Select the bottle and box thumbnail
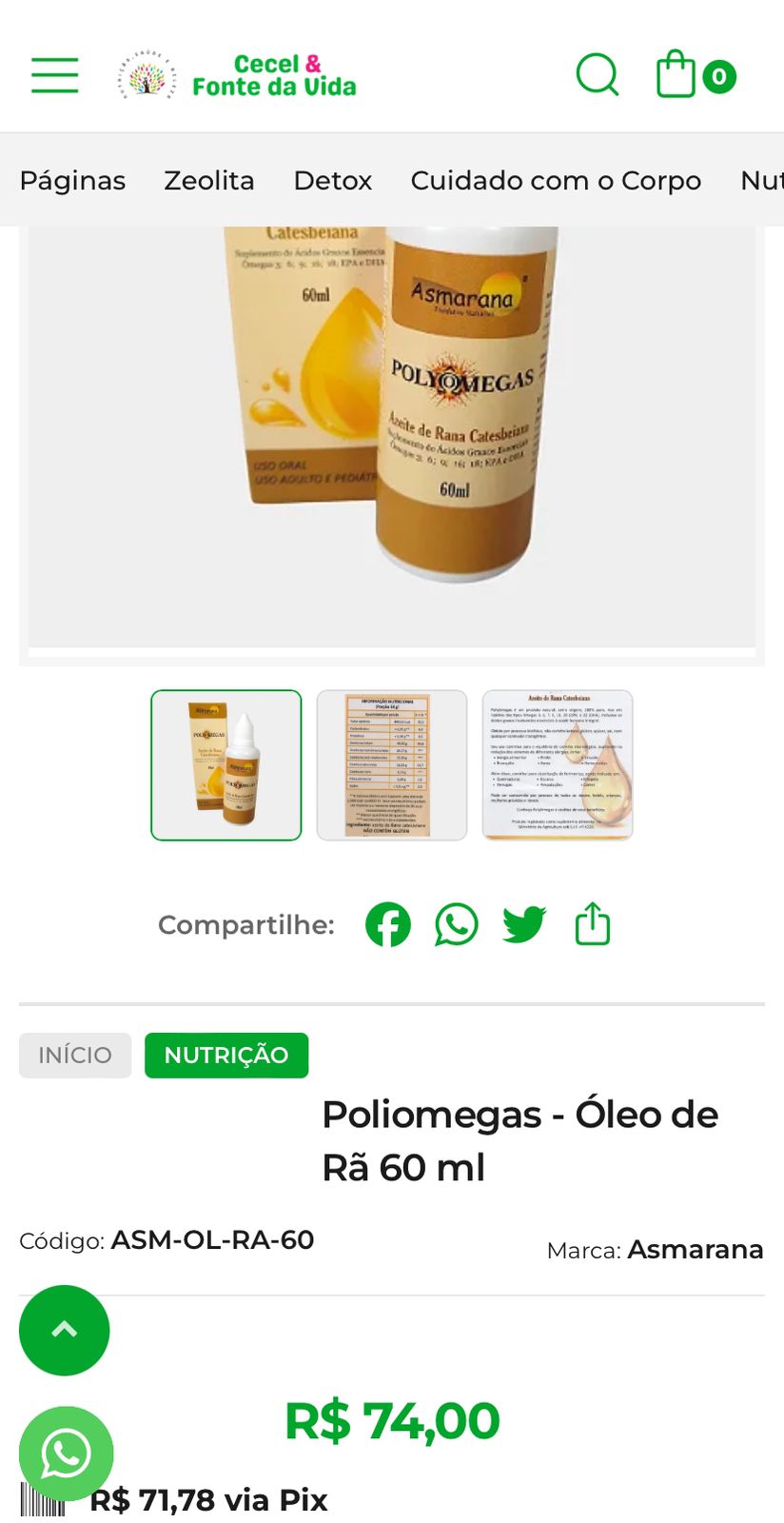The width and height of the screenshot is (784, 1523). click(x=226, y=765)
